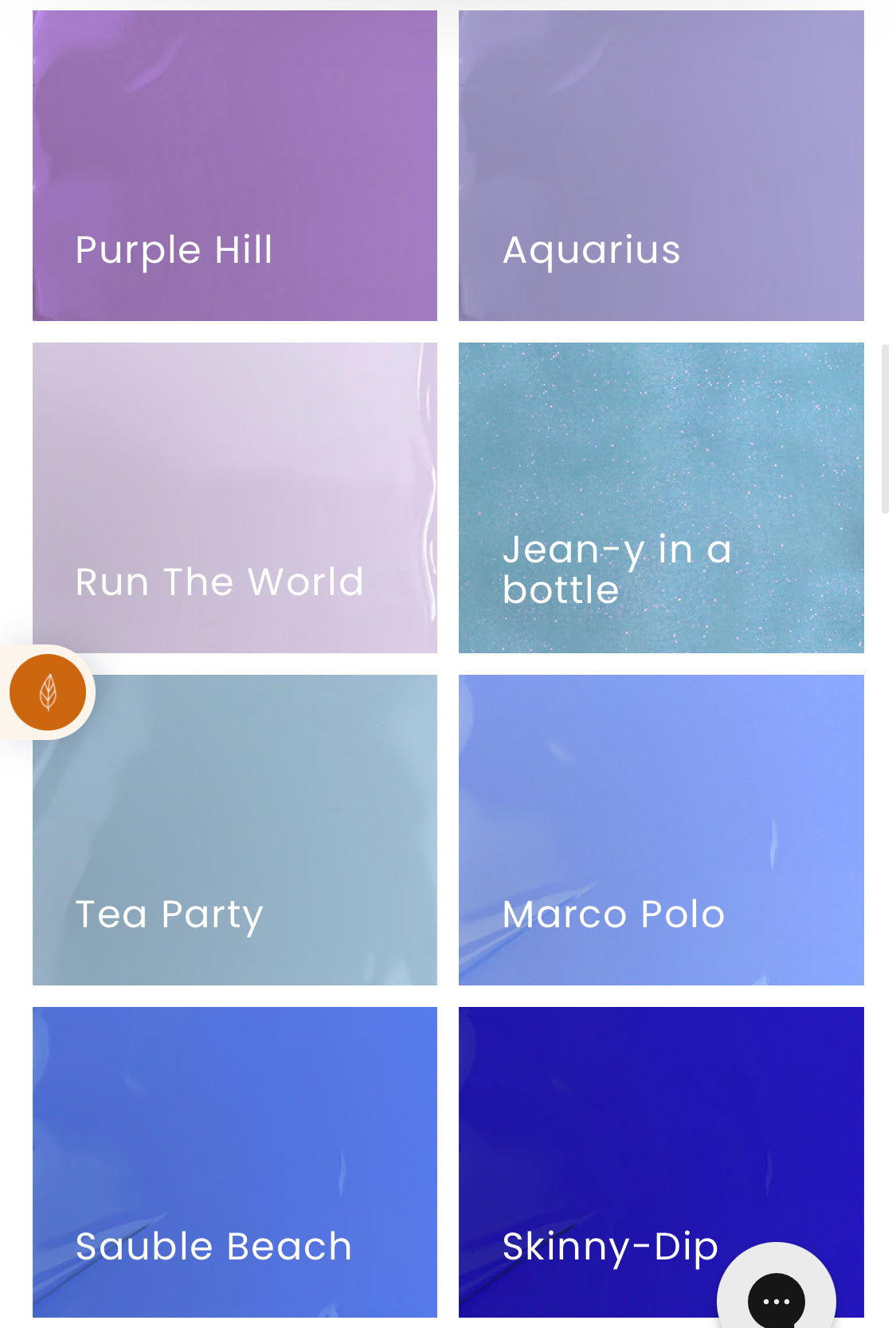Select the Aquarius shade tile
The height and width of the screenshot is (1328, 896).
point(661,166)
